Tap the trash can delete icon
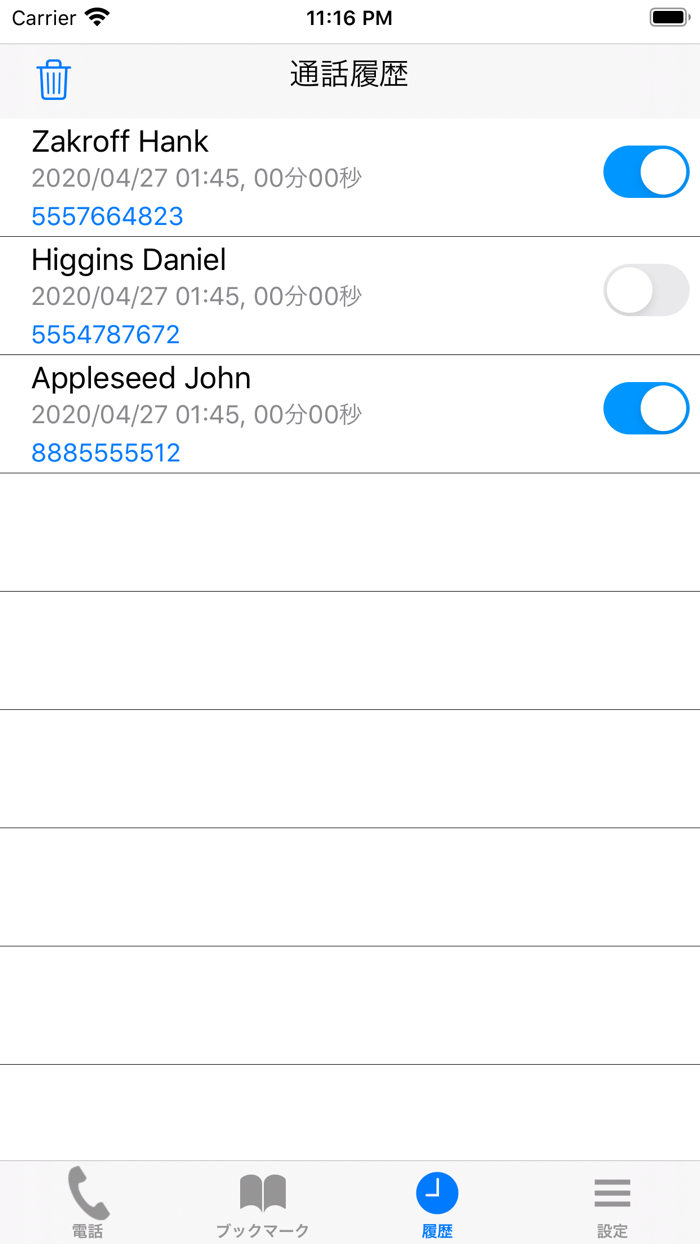 (54, 79)
